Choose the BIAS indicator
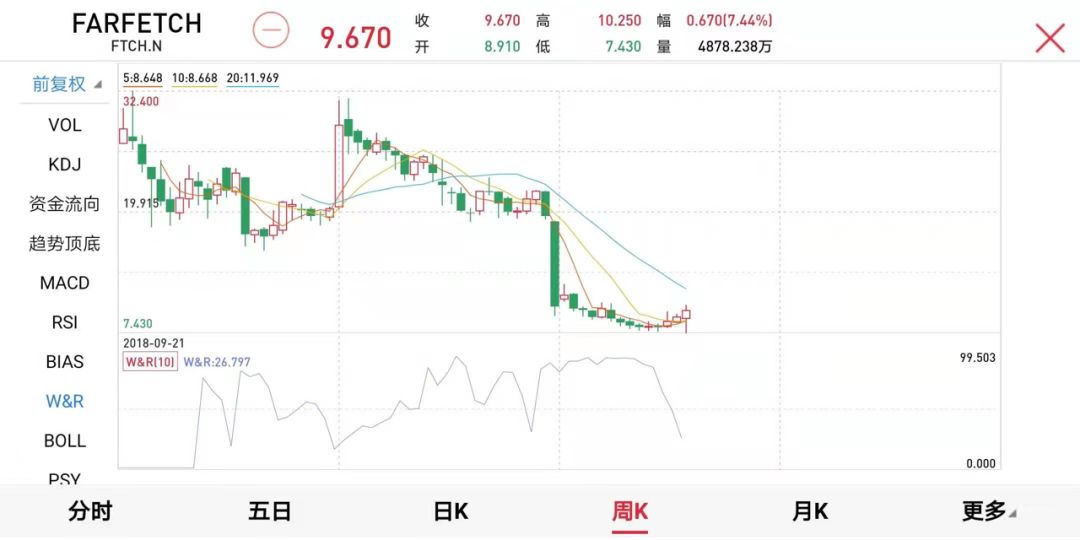 (64, 362)
